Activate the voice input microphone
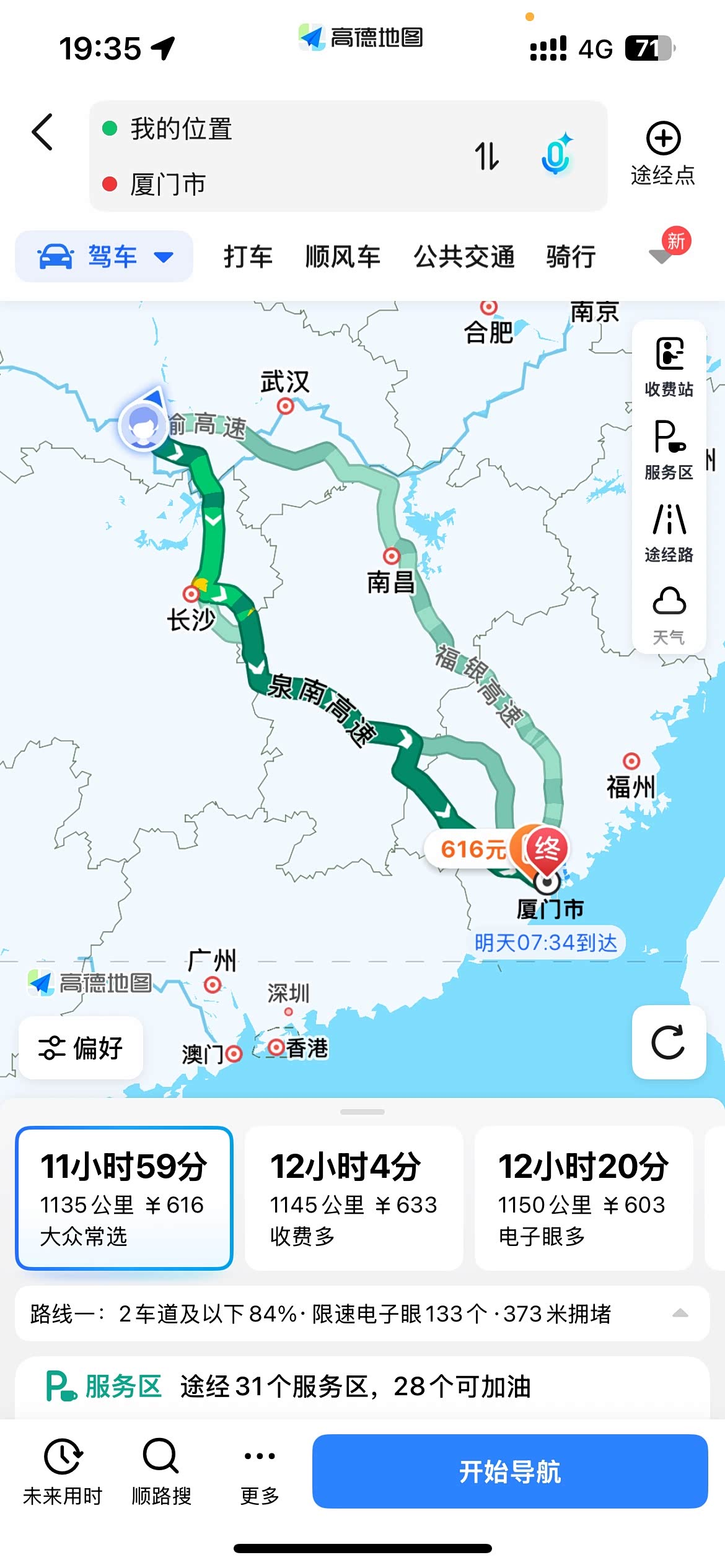Screen dimensions: 725x1568 556,154
